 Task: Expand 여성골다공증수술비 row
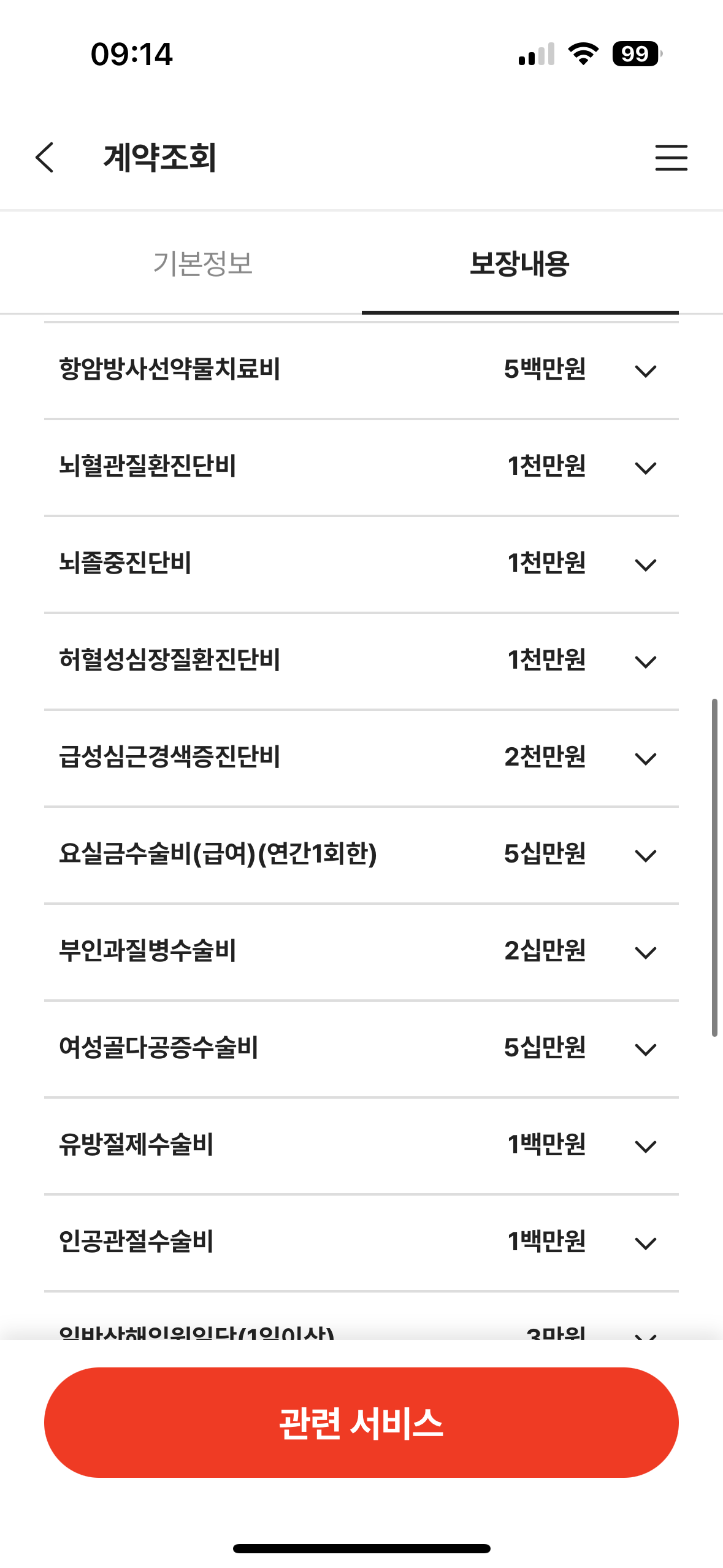[x=361, y=1049]
